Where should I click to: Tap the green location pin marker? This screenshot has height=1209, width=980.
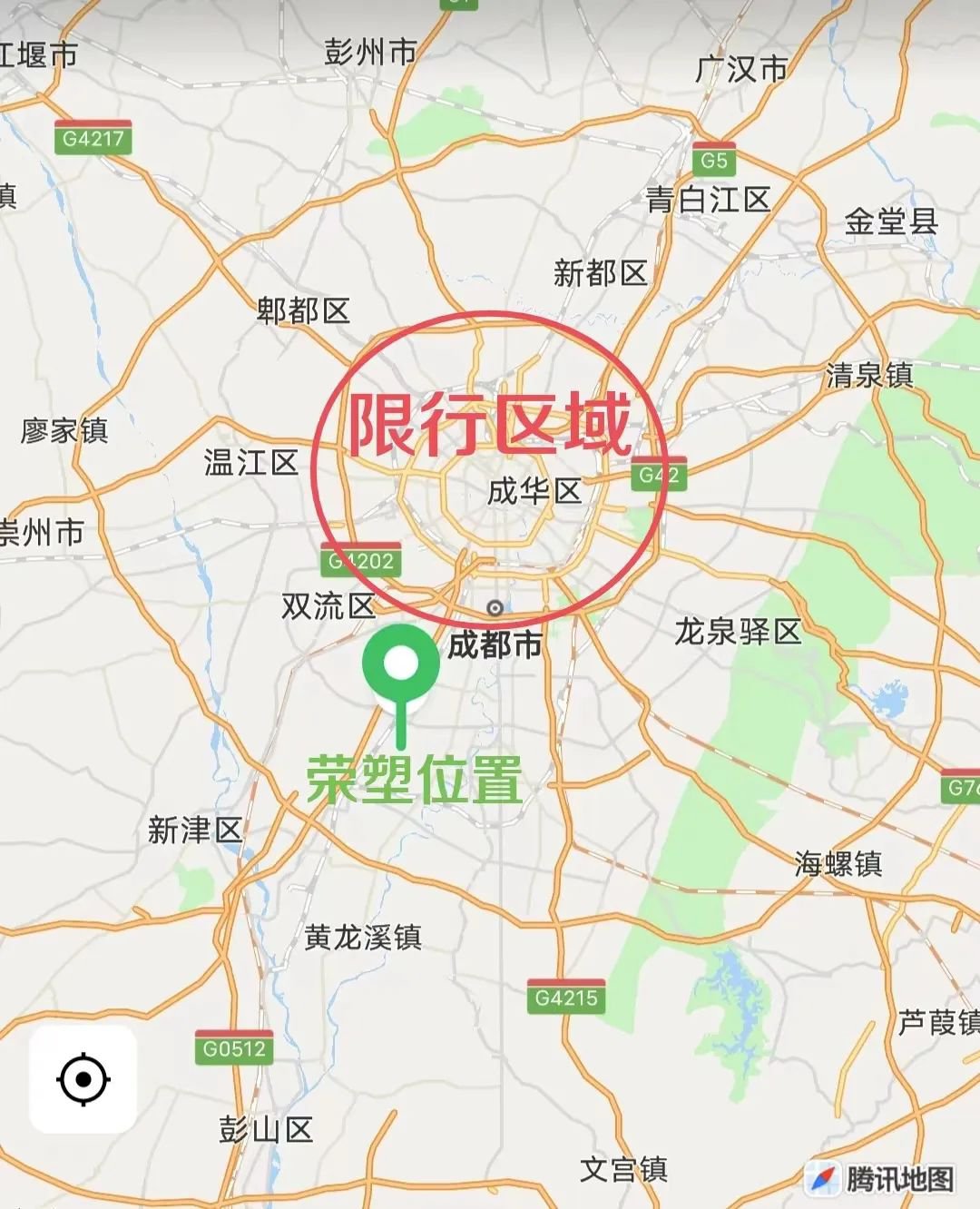(x=401, y=666)
